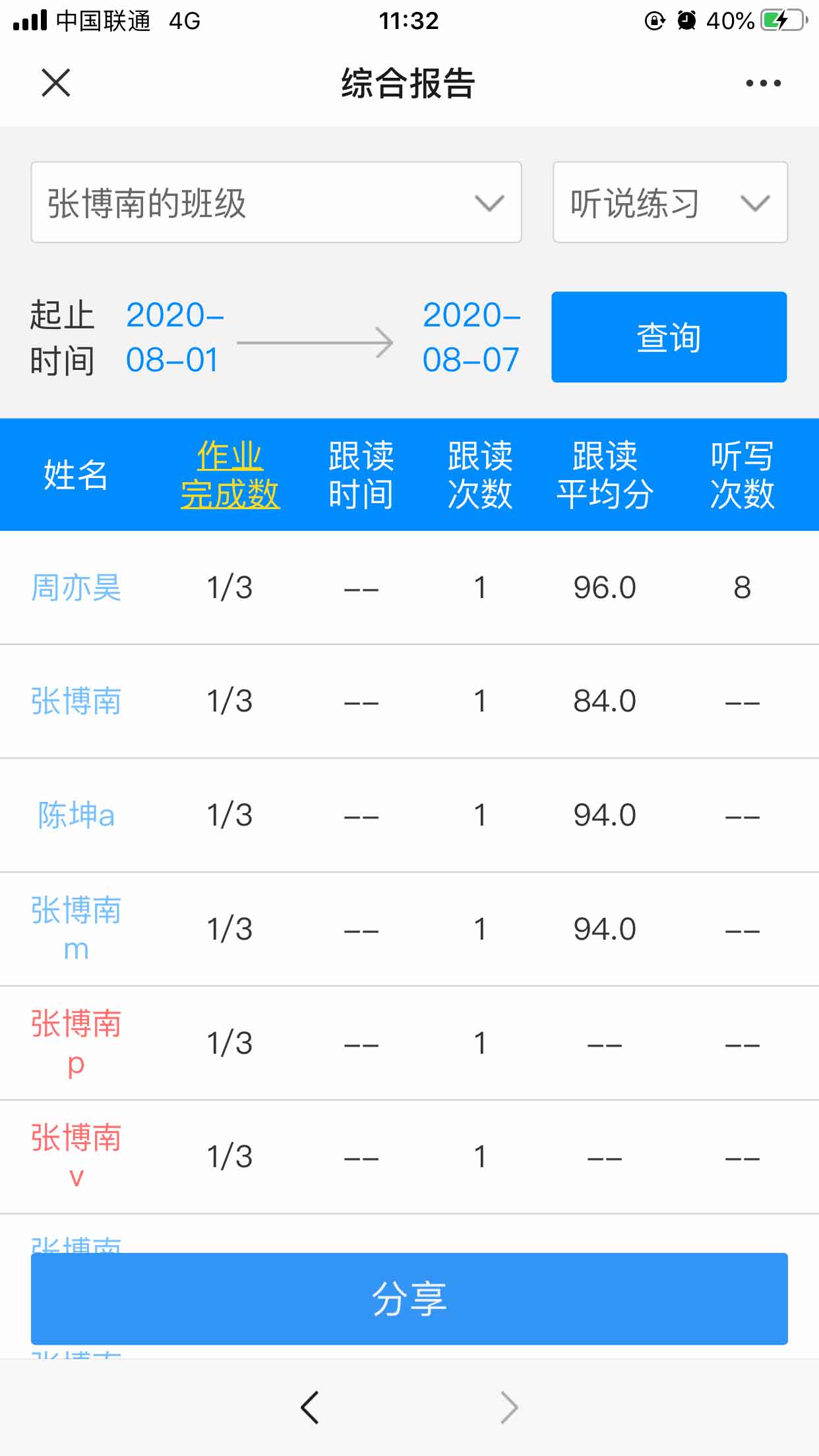The height and width of the screenshot is (1456, 819).
Task: View student 陈坤a's report
Action: 76,815
